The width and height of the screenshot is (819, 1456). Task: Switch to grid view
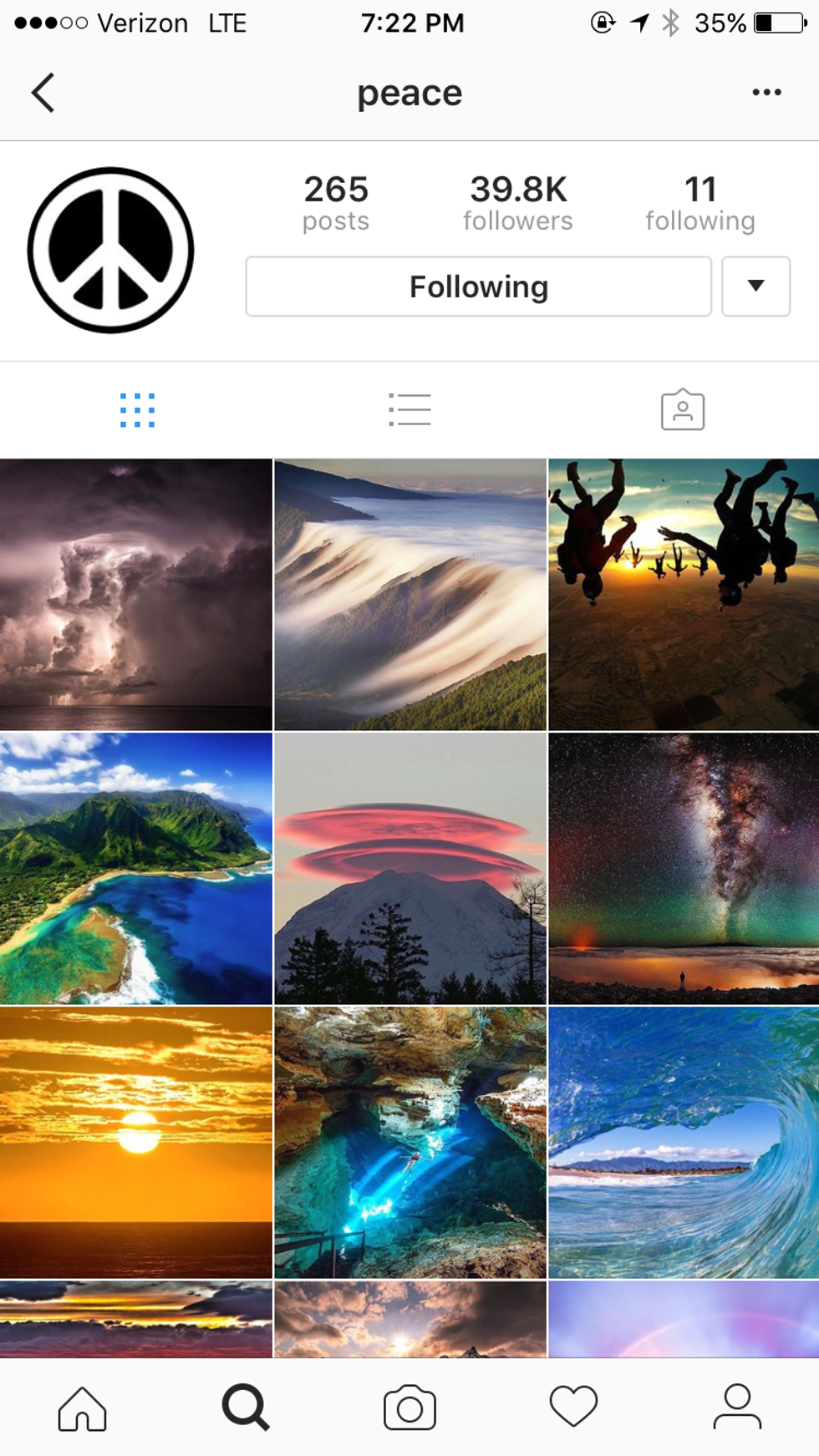137,410
